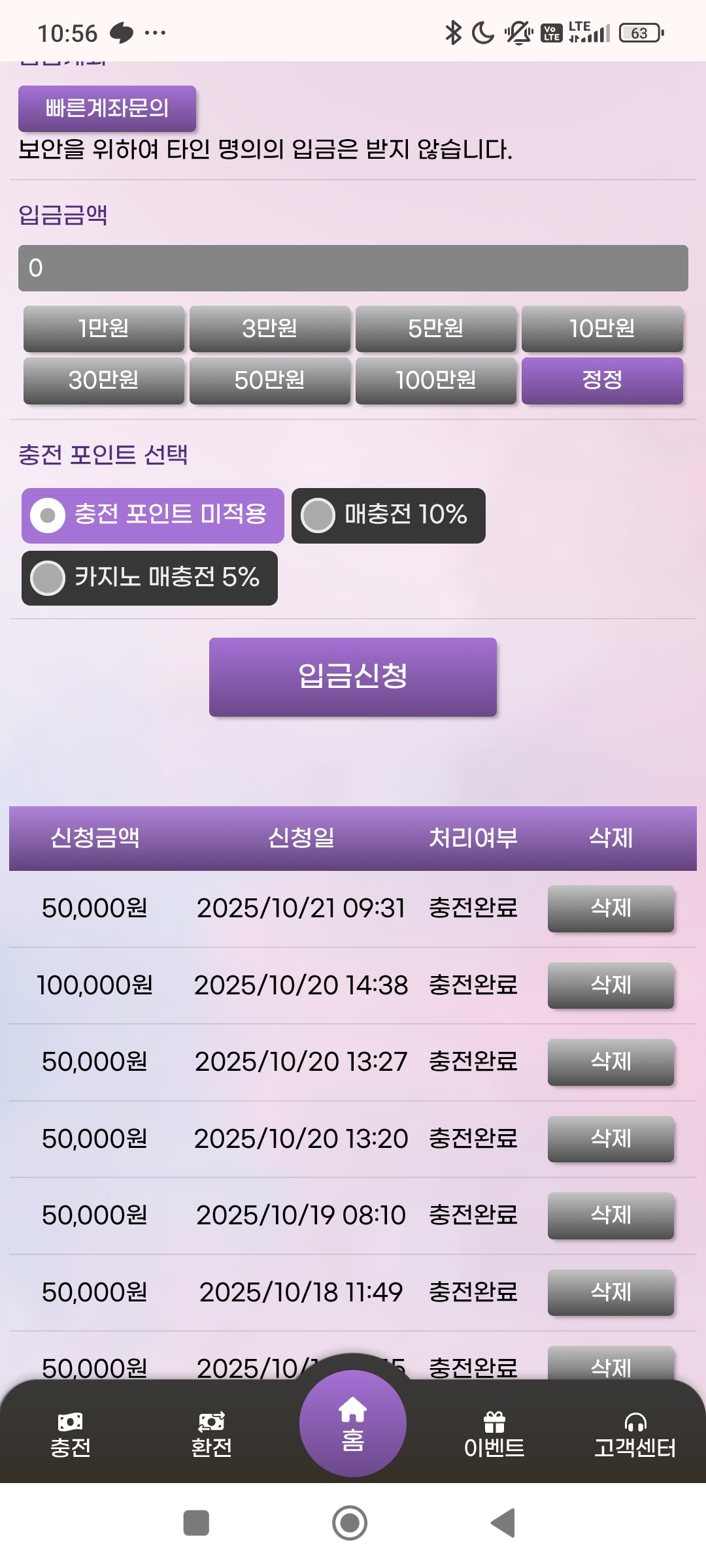The width and height of the screenshot is (706, 1568).
Task: Reset the amount with 정정
Action: coord(602,380)
